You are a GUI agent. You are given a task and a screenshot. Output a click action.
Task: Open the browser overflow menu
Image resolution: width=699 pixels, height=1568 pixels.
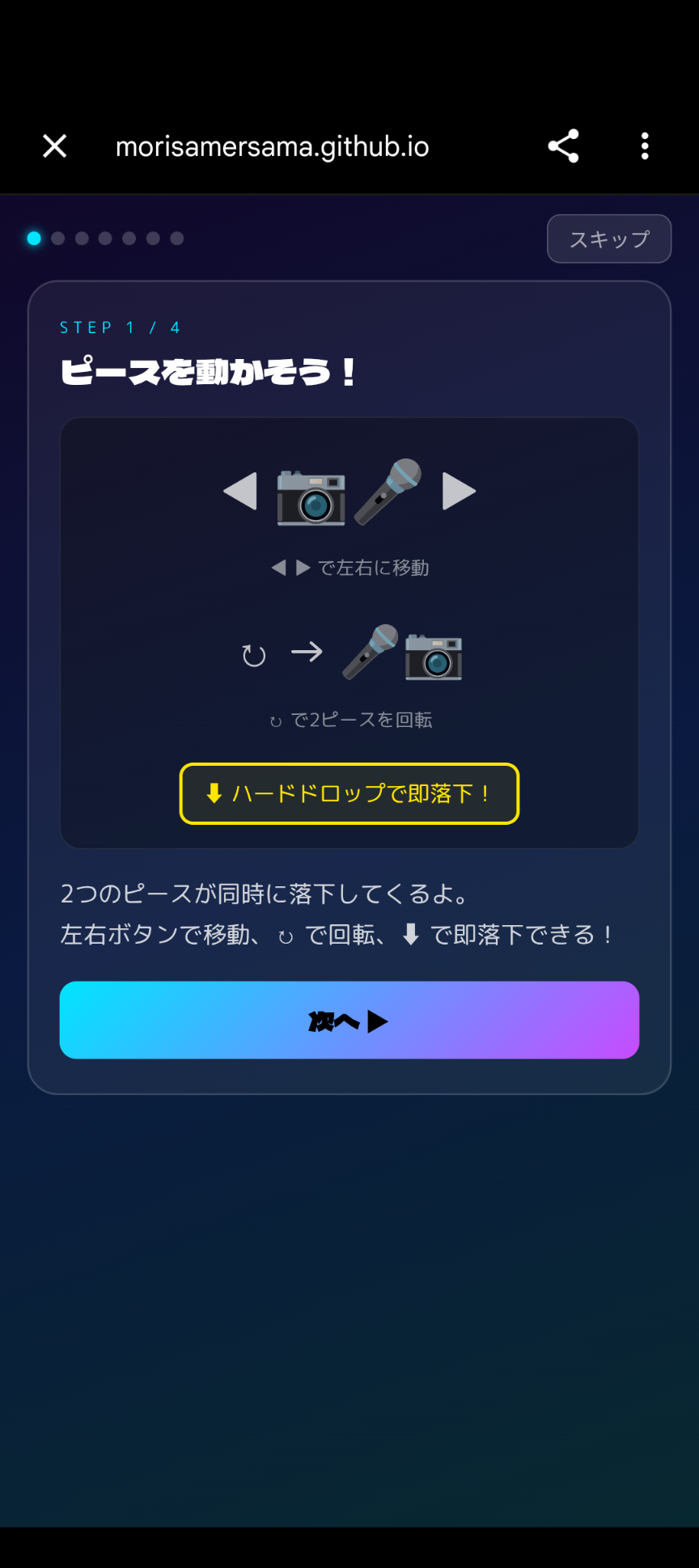pos(645,146)
